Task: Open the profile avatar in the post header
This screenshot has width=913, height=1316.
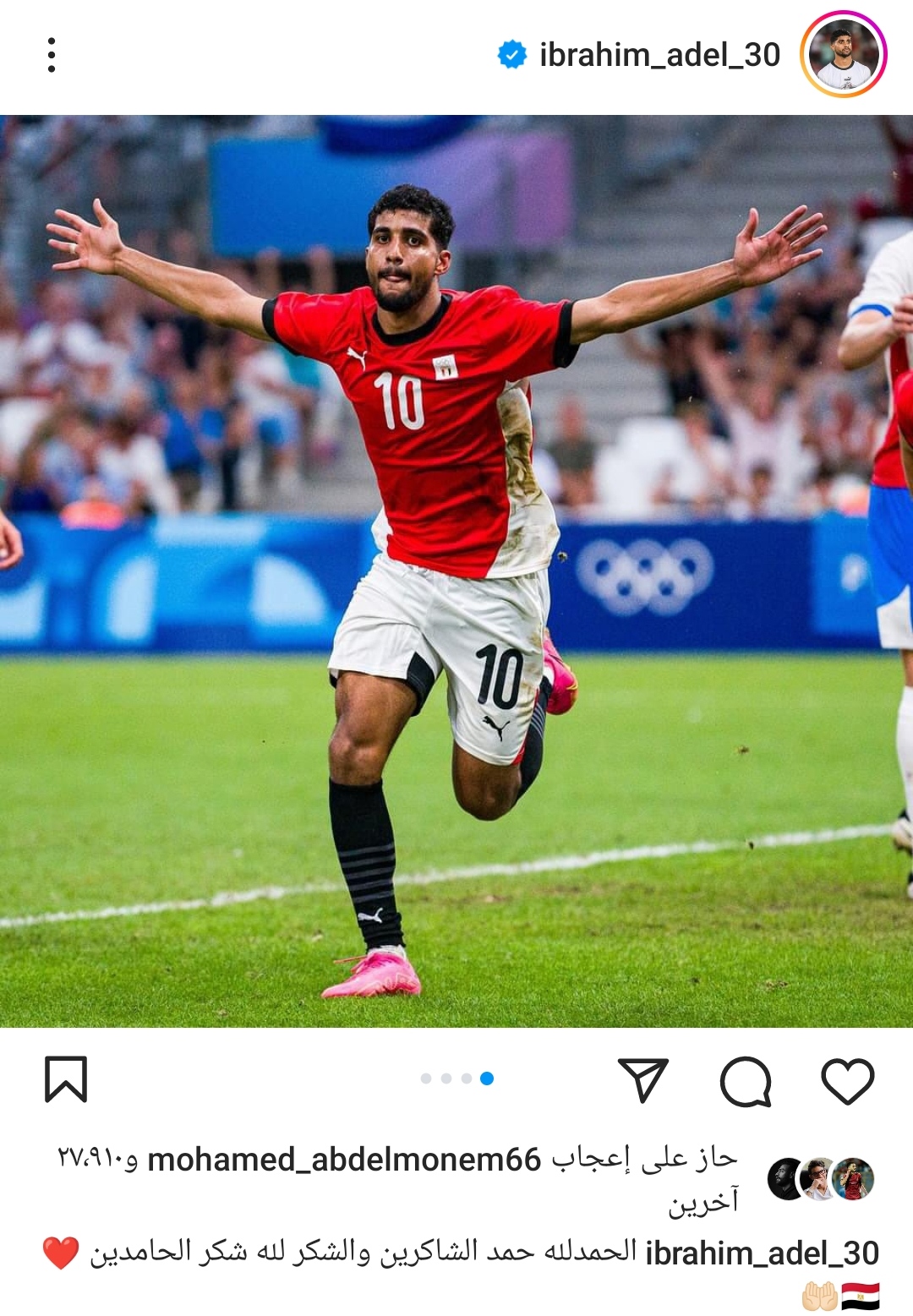Action: pos(844,53)
